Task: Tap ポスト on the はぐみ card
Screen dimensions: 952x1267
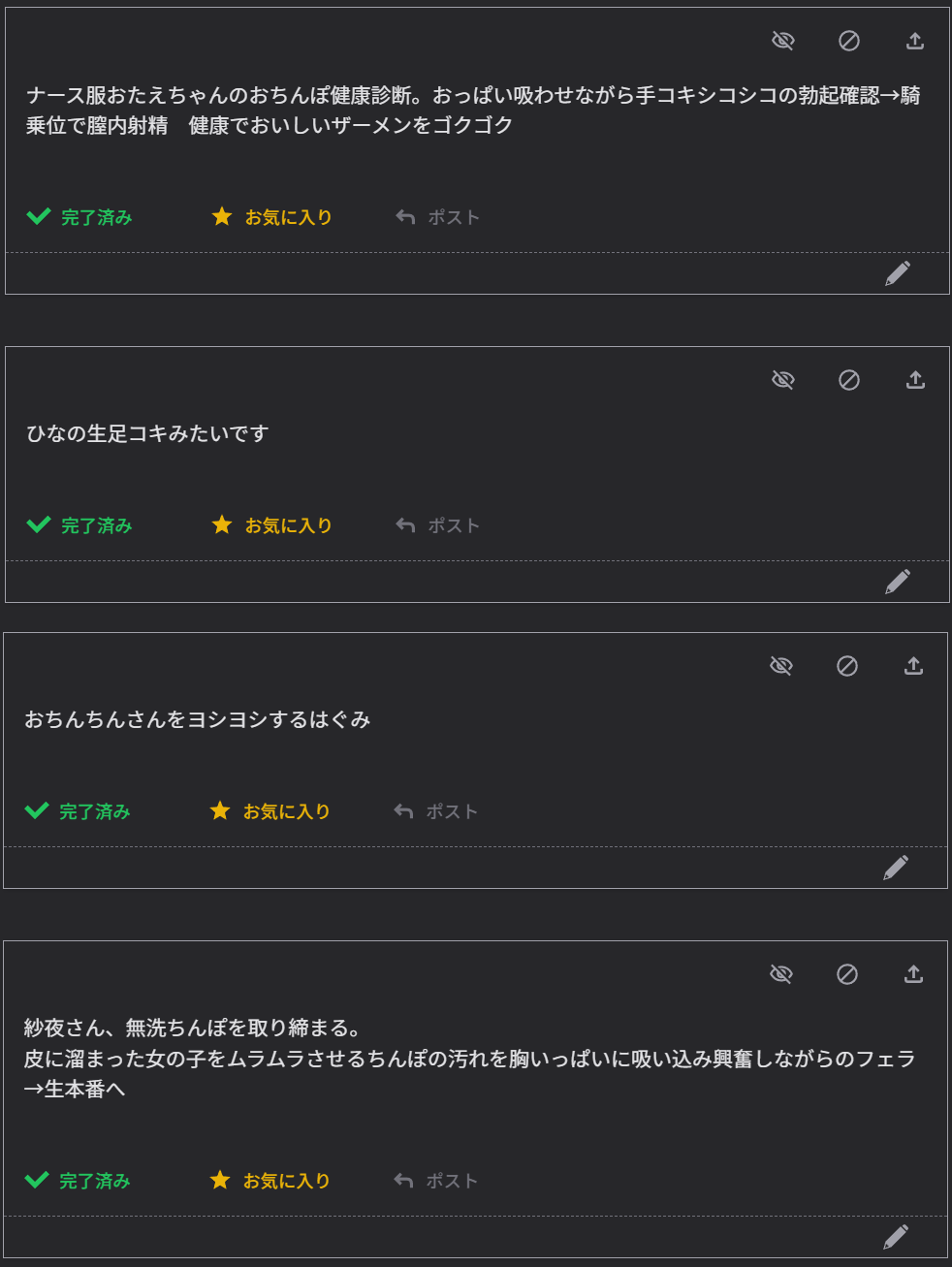Action: click(x=436, y=811)
